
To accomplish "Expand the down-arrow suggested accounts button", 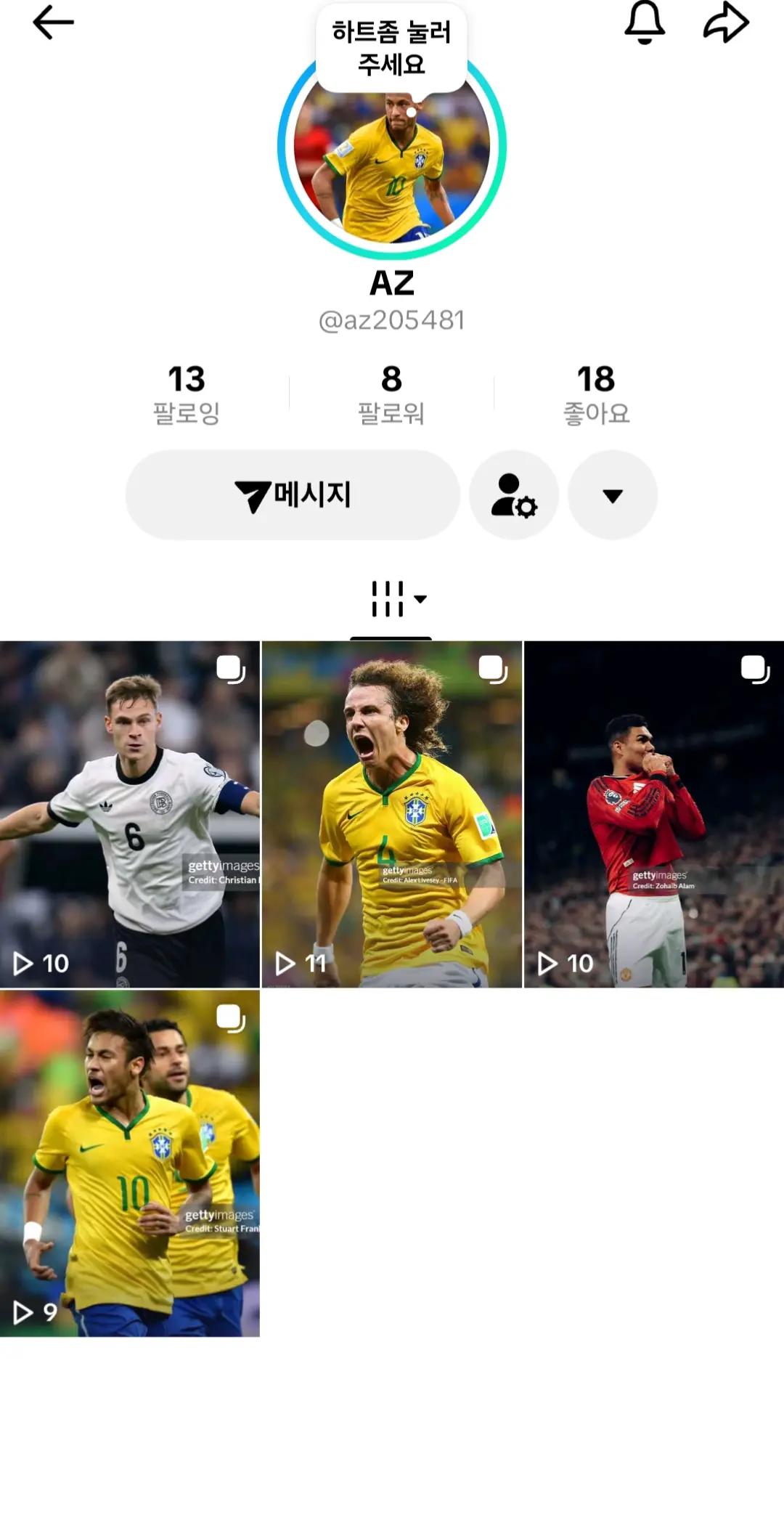I will [x=613, y=495].
